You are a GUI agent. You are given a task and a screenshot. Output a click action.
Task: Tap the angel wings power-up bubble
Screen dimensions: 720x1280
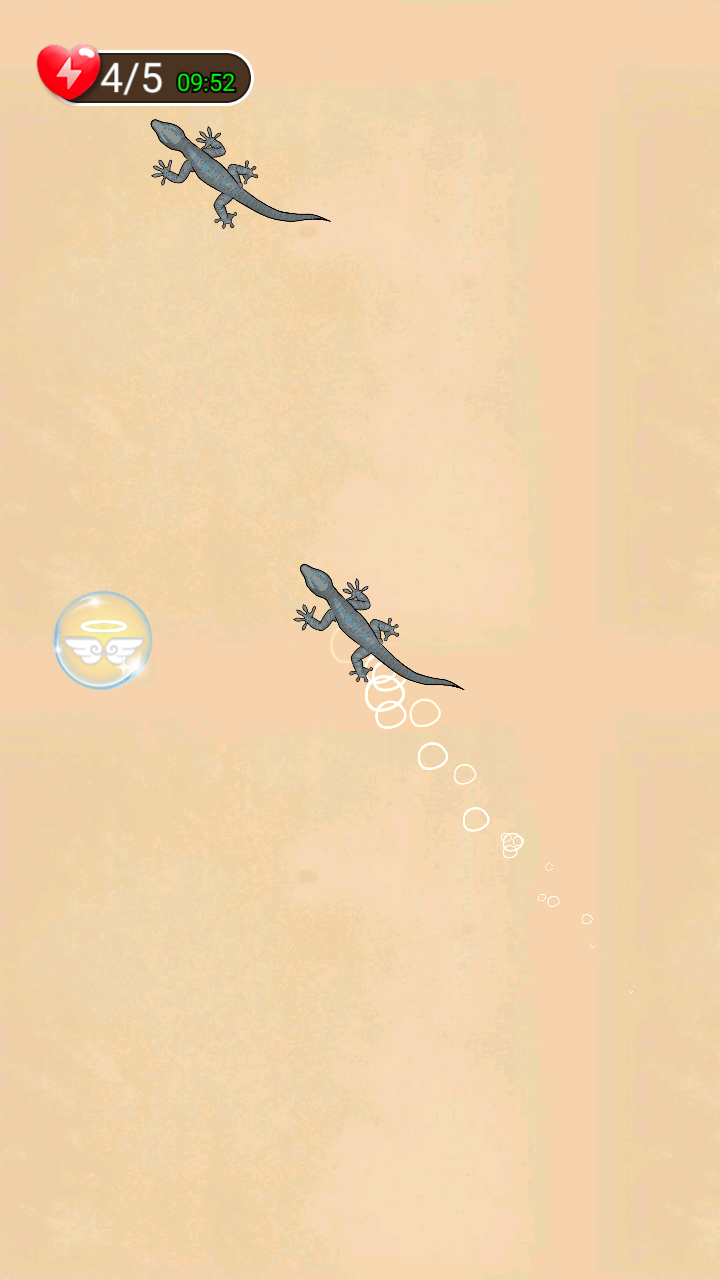(x=102, y=640)
